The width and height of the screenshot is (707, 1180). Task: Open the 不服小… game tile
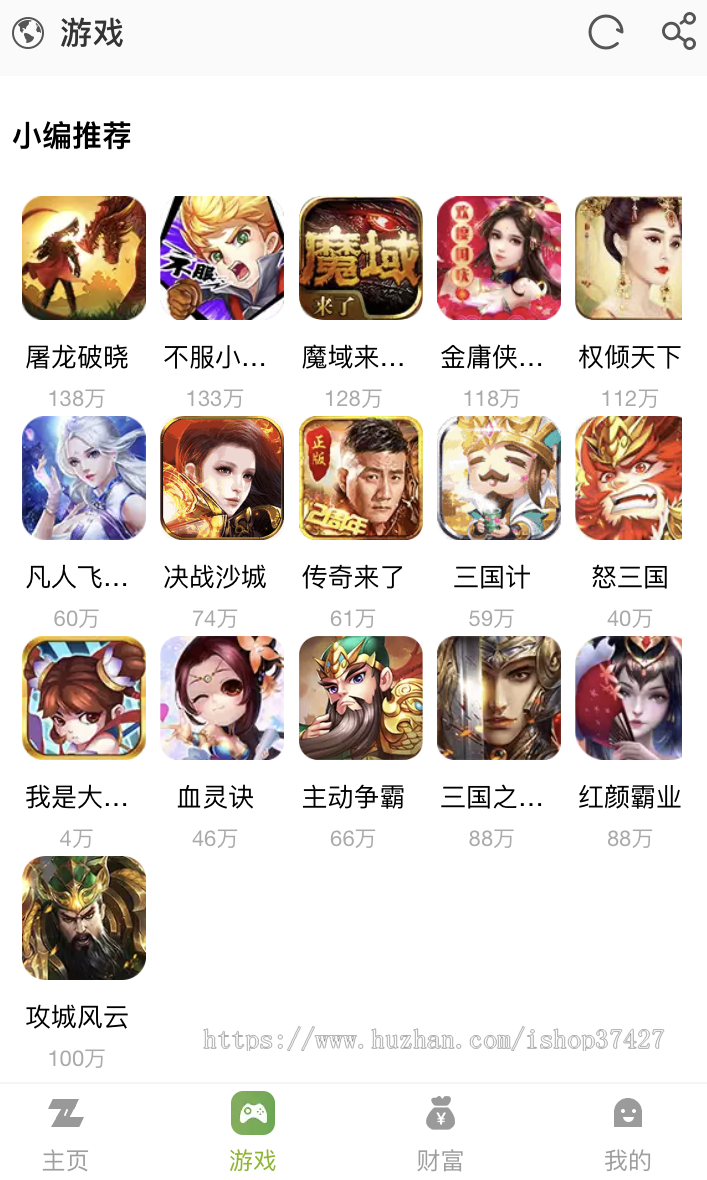point(222,258)
